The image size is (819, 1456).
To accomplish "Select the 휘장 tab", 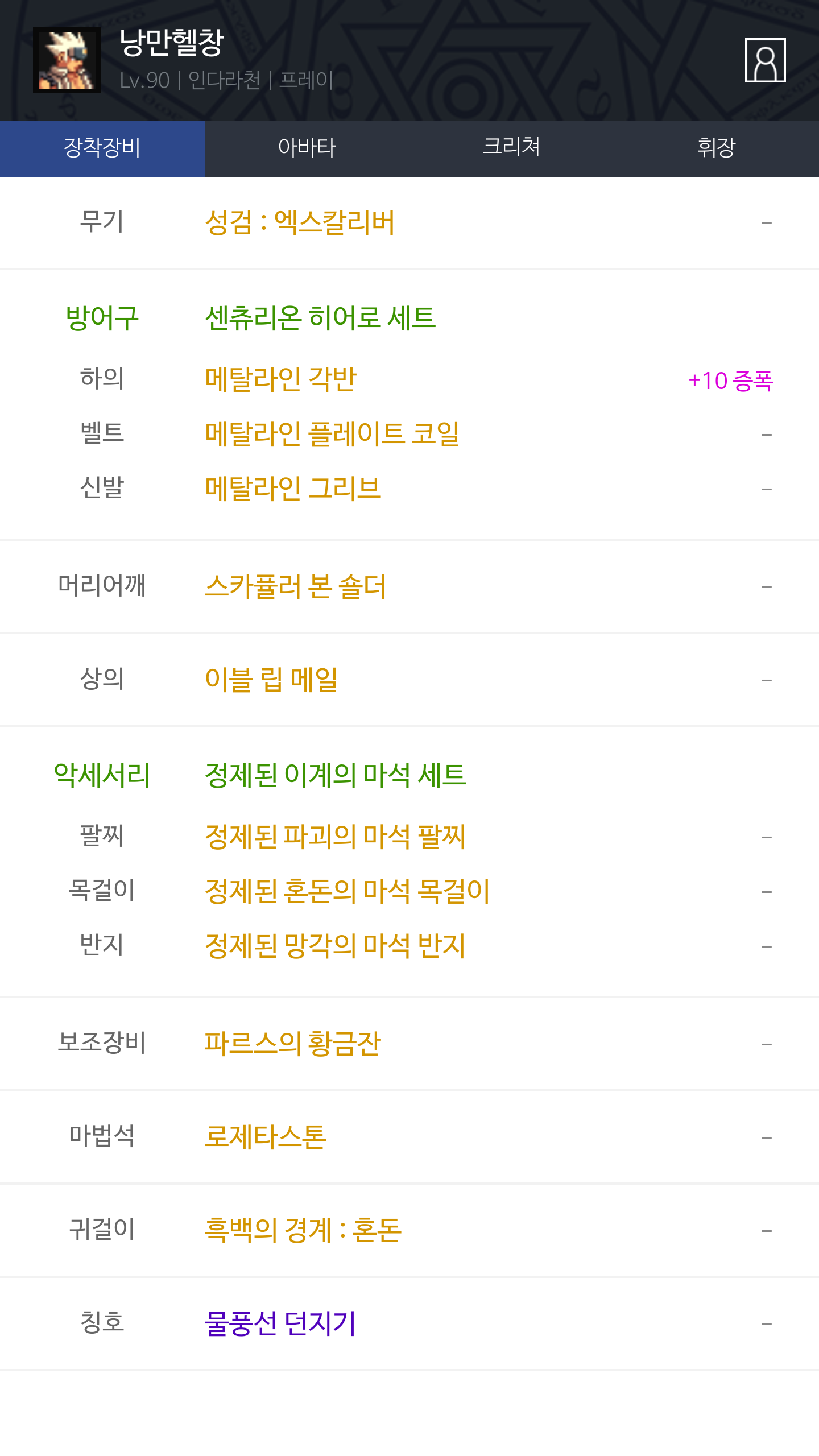I will pyautogui.click(x=716, y=148).
